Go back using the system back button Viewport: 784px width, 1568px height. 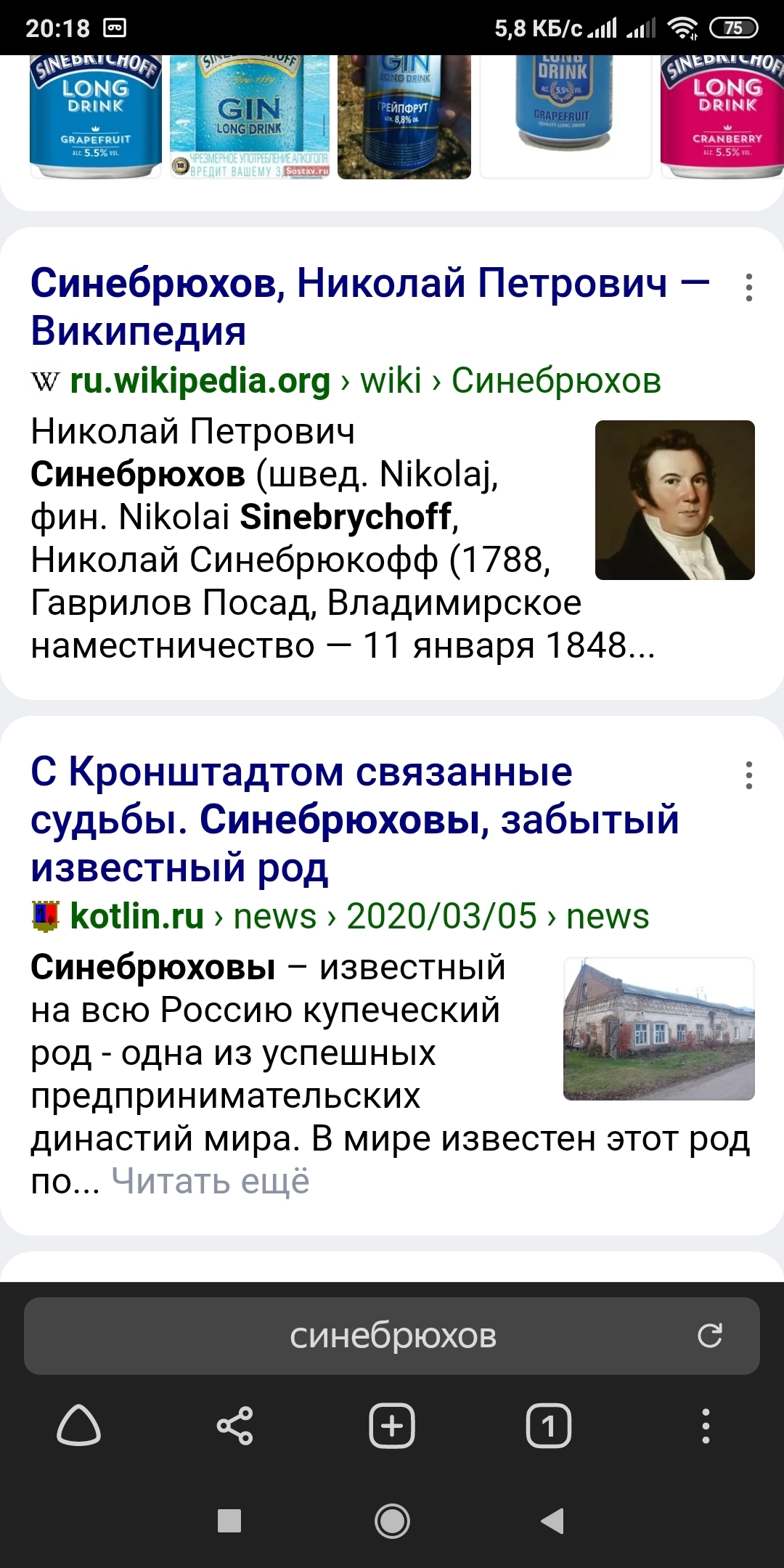(553, 1521)
